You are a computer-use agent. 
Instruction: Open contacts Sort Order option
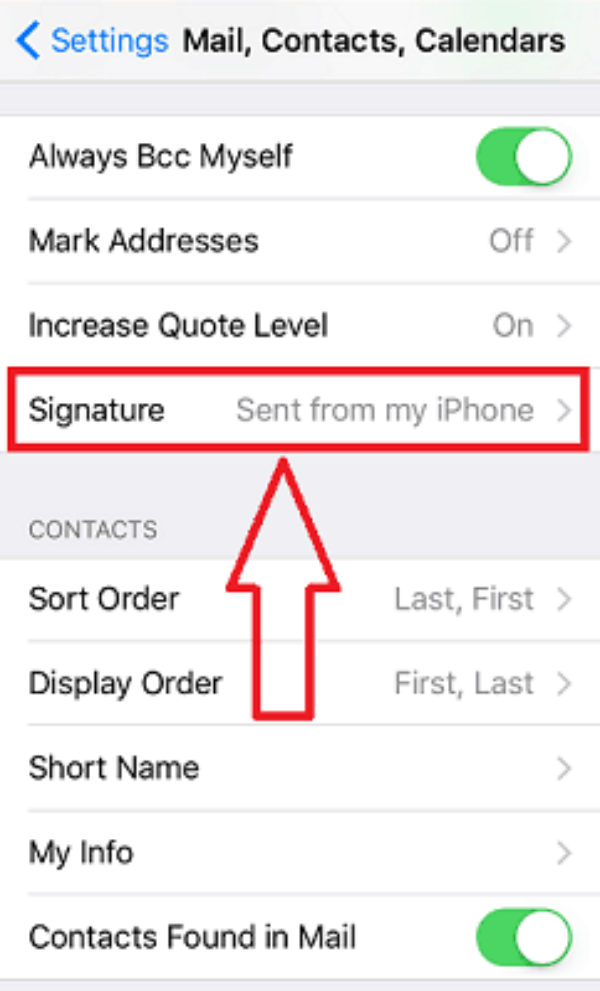point(300,599)
